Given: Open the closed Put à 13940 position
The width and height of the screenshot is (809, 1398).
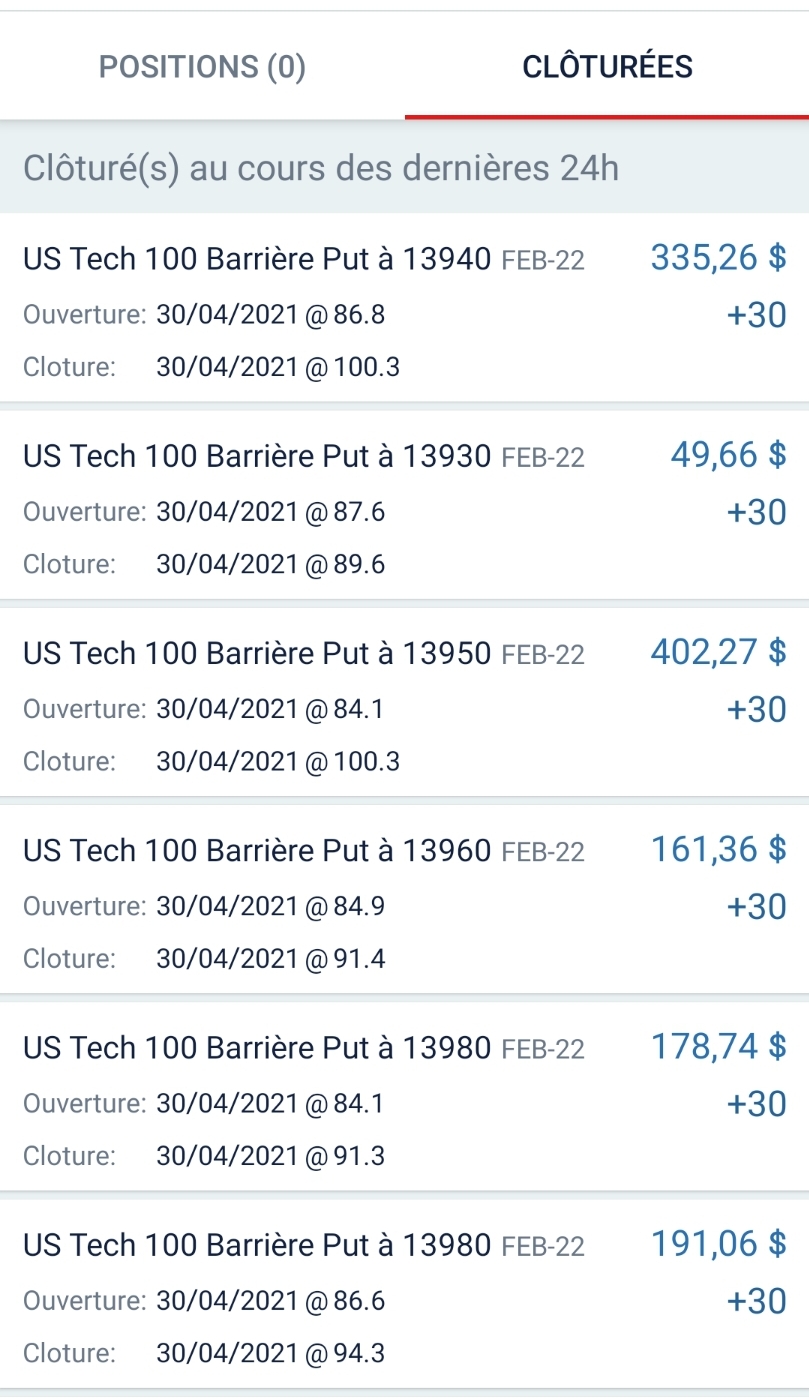Looking at the screenshot, I should (404, 310).
